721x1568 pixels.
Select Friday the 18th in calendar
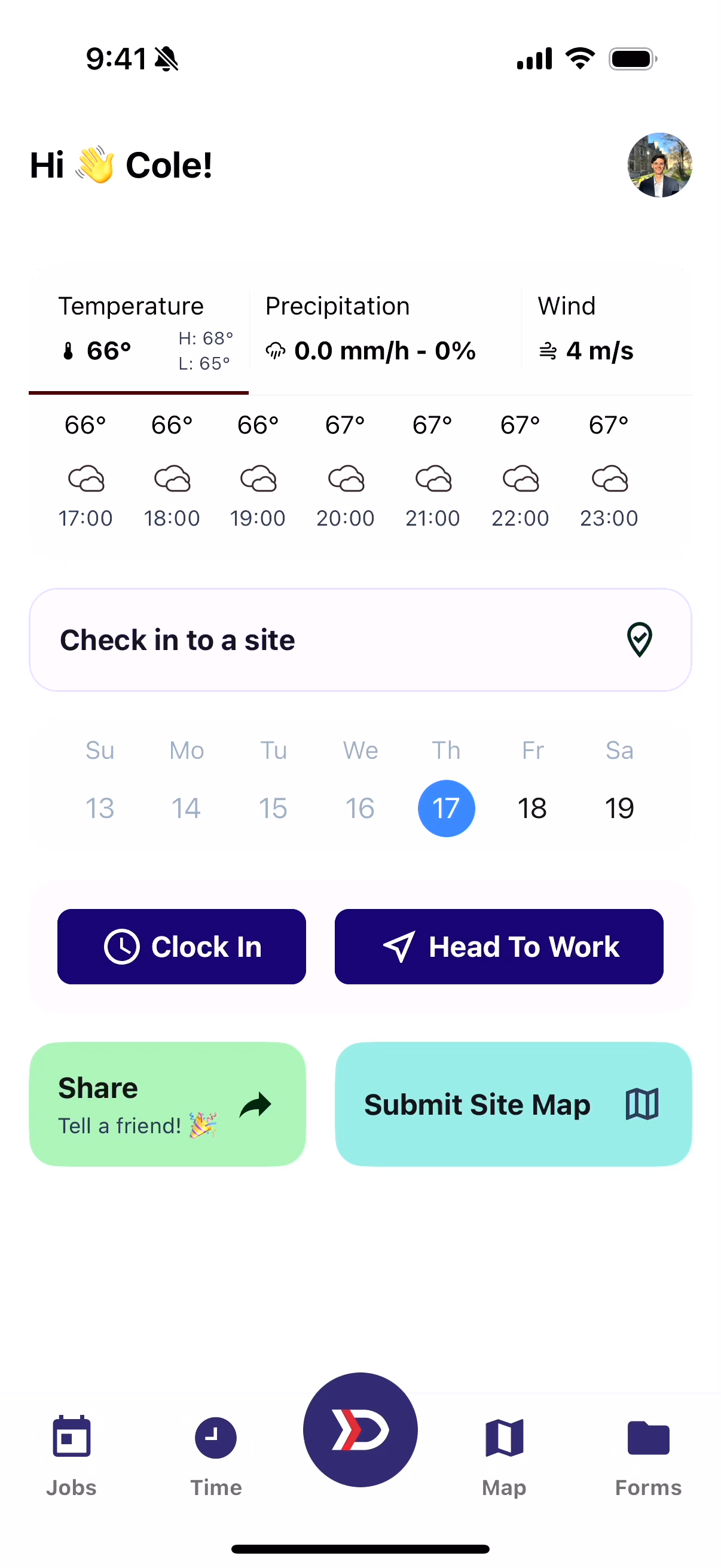[531, 809]
